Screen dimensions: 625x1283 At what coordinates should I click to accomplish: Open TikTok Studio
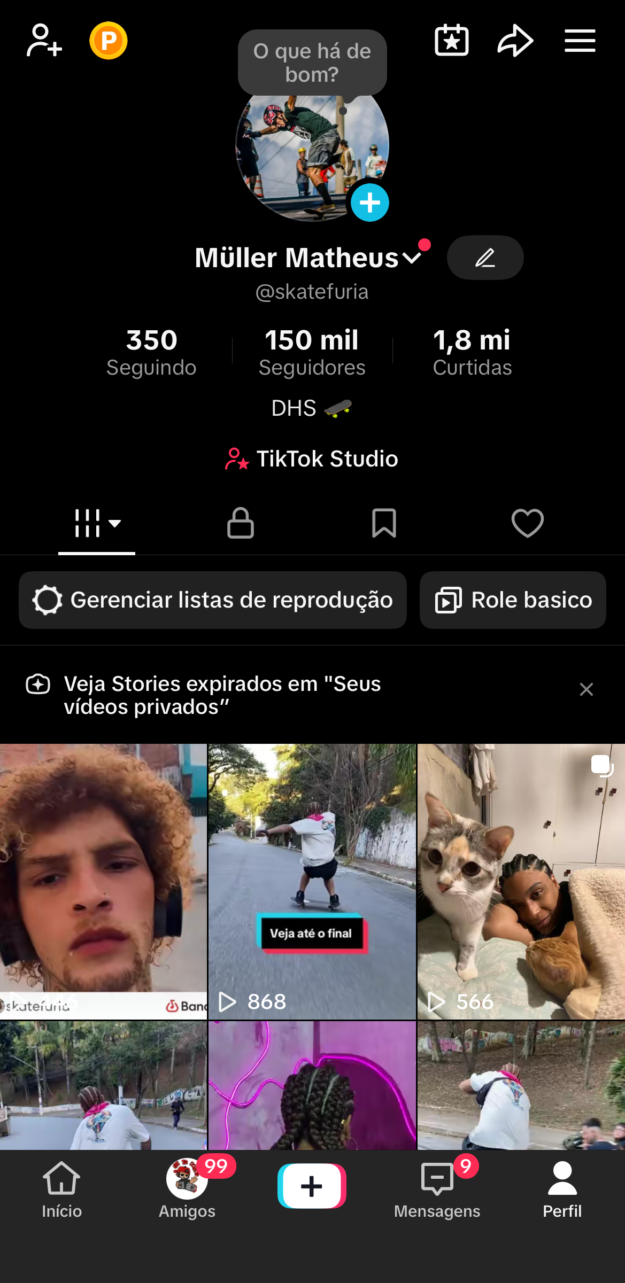[312, 459]
